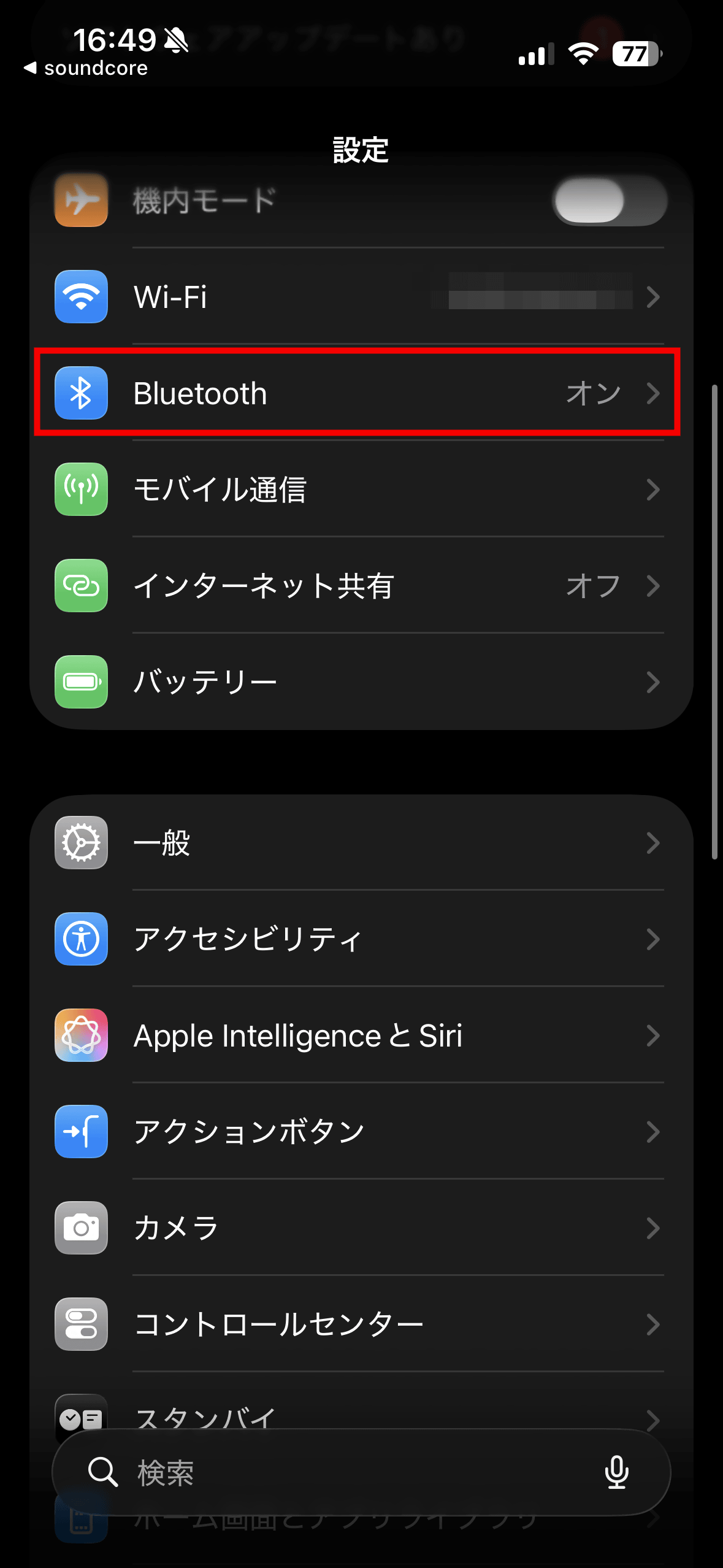
Task: Start voice search with the microphone icon
Action: [x=616, y=1472]
